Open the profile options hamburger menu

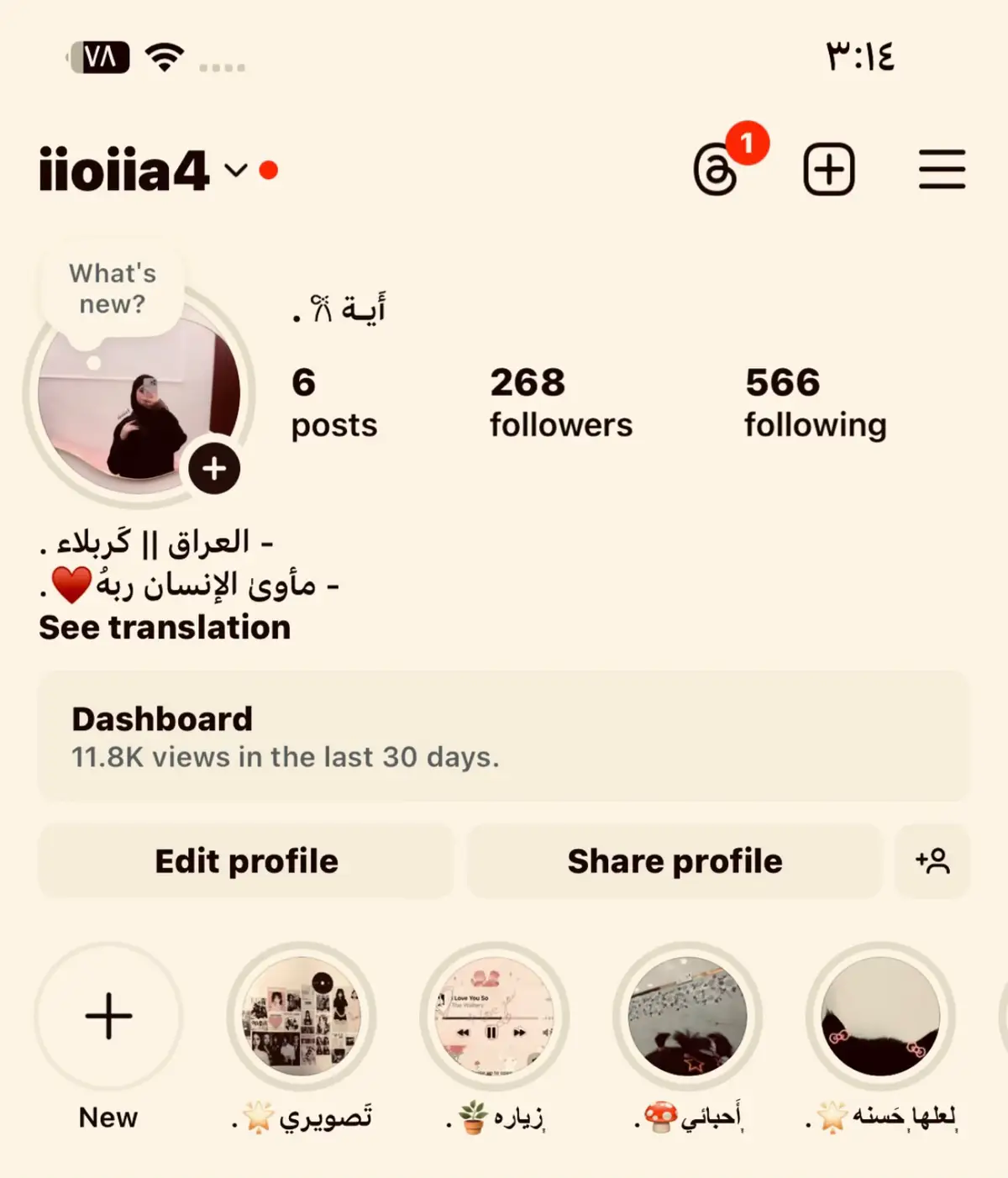(942, 168)
